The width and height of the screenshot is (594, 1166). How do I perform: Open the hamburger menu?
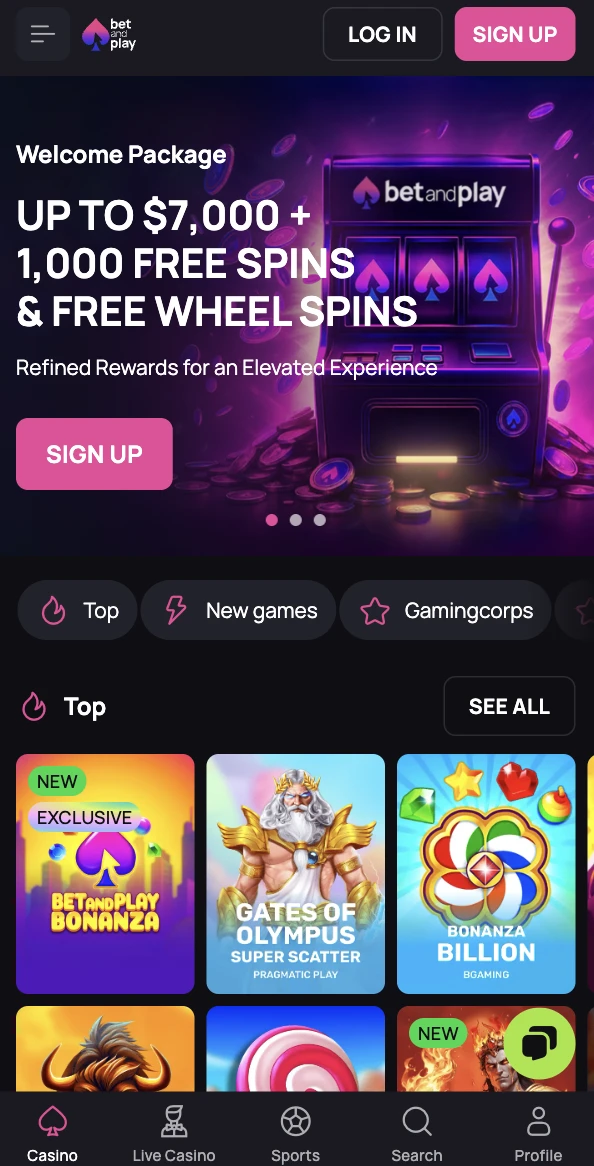pos(42,34)
